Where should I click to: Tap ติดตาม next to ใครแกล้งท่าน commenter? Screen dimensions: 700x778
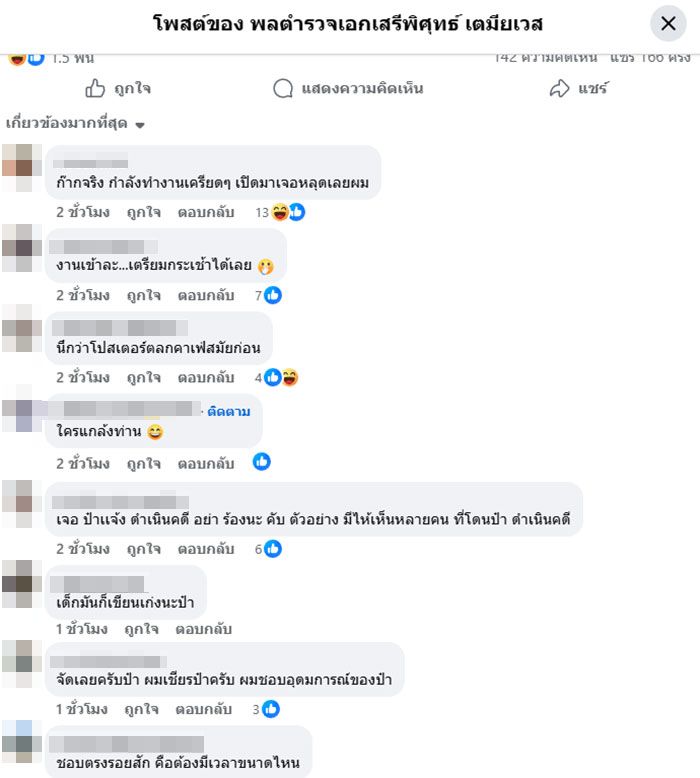click(229, 412)
